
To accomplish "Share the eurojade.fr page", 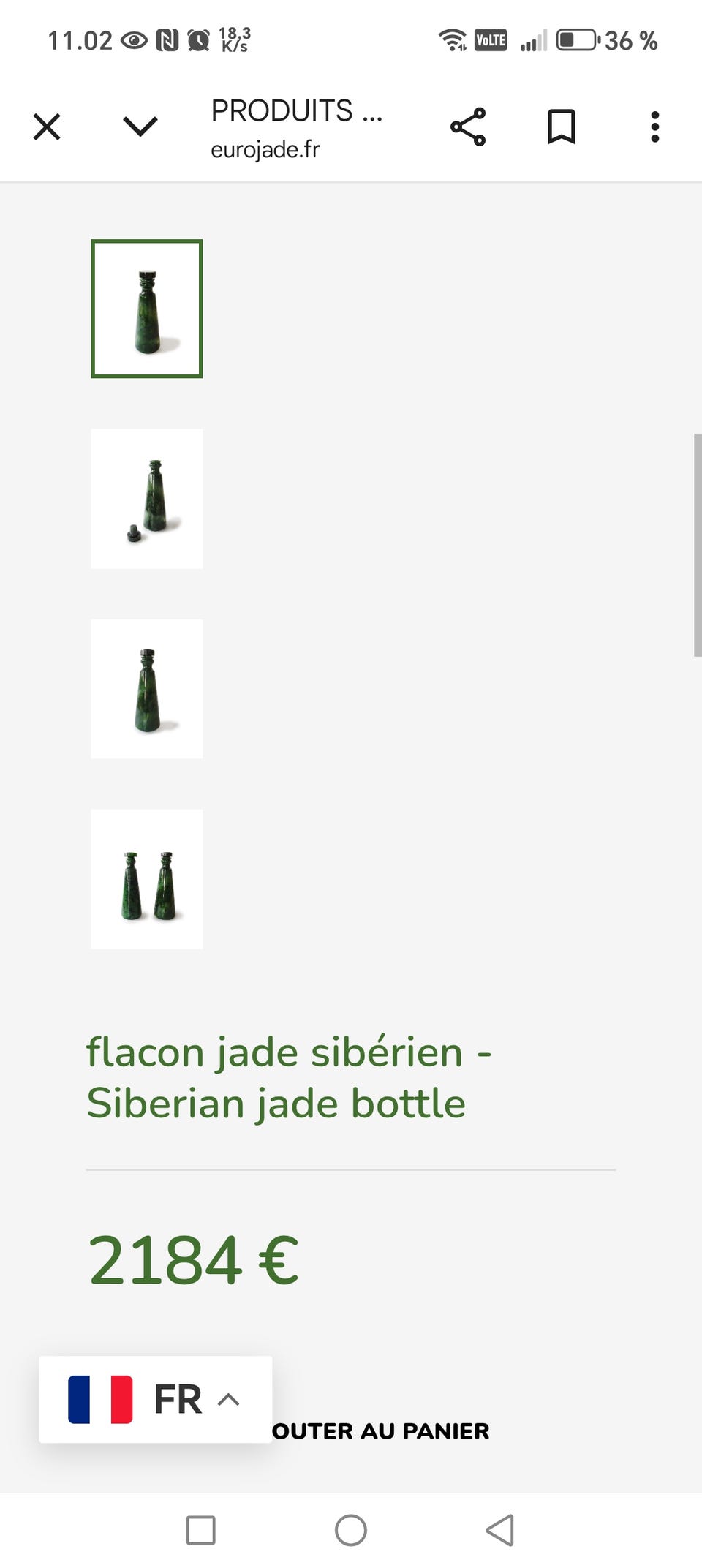I will point(468,127).
